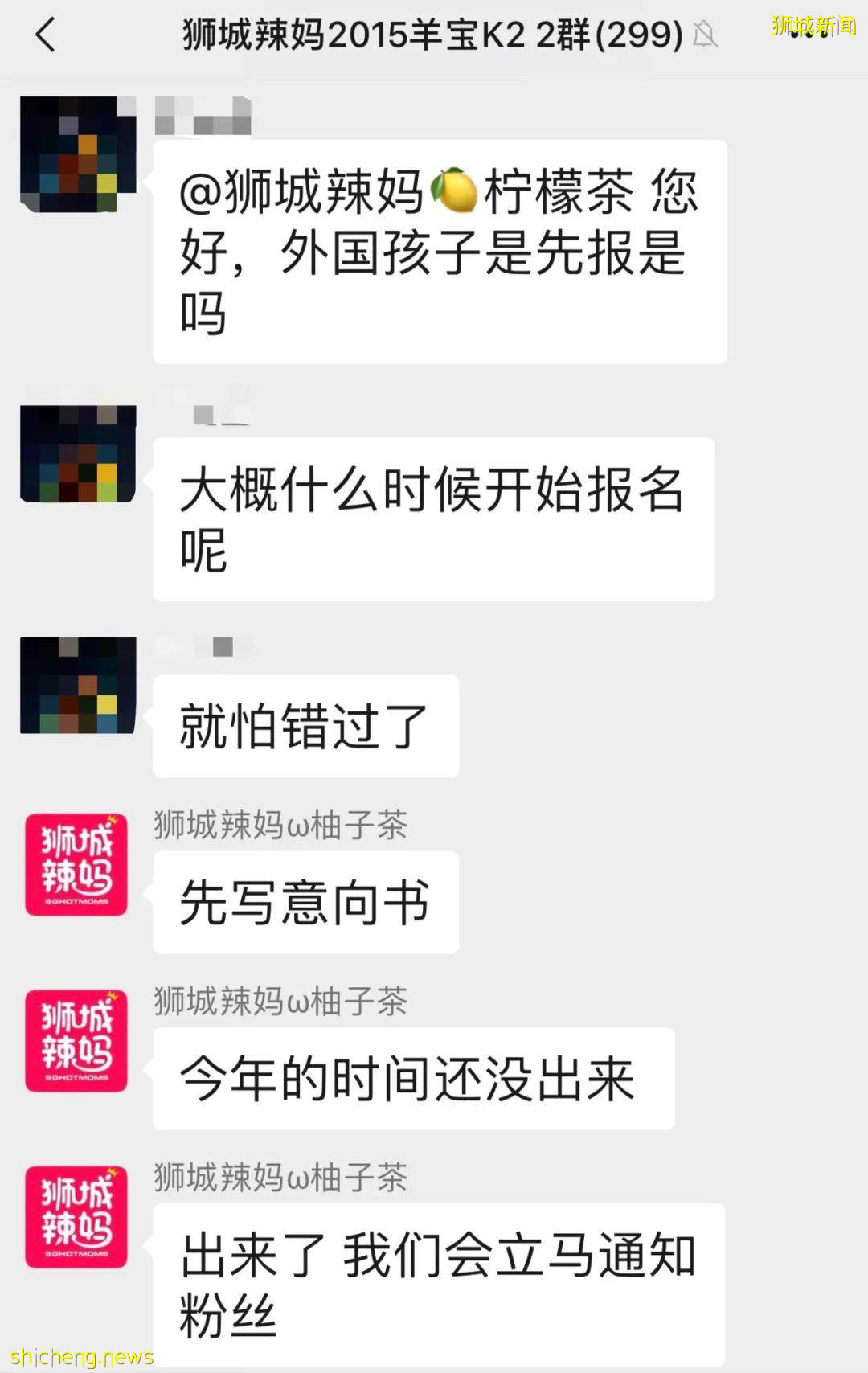Tap the 狮城辣妈 avatar next to 今年的时间还没出来
This screenshot has width=868, height=1373.
(76, 1041)
